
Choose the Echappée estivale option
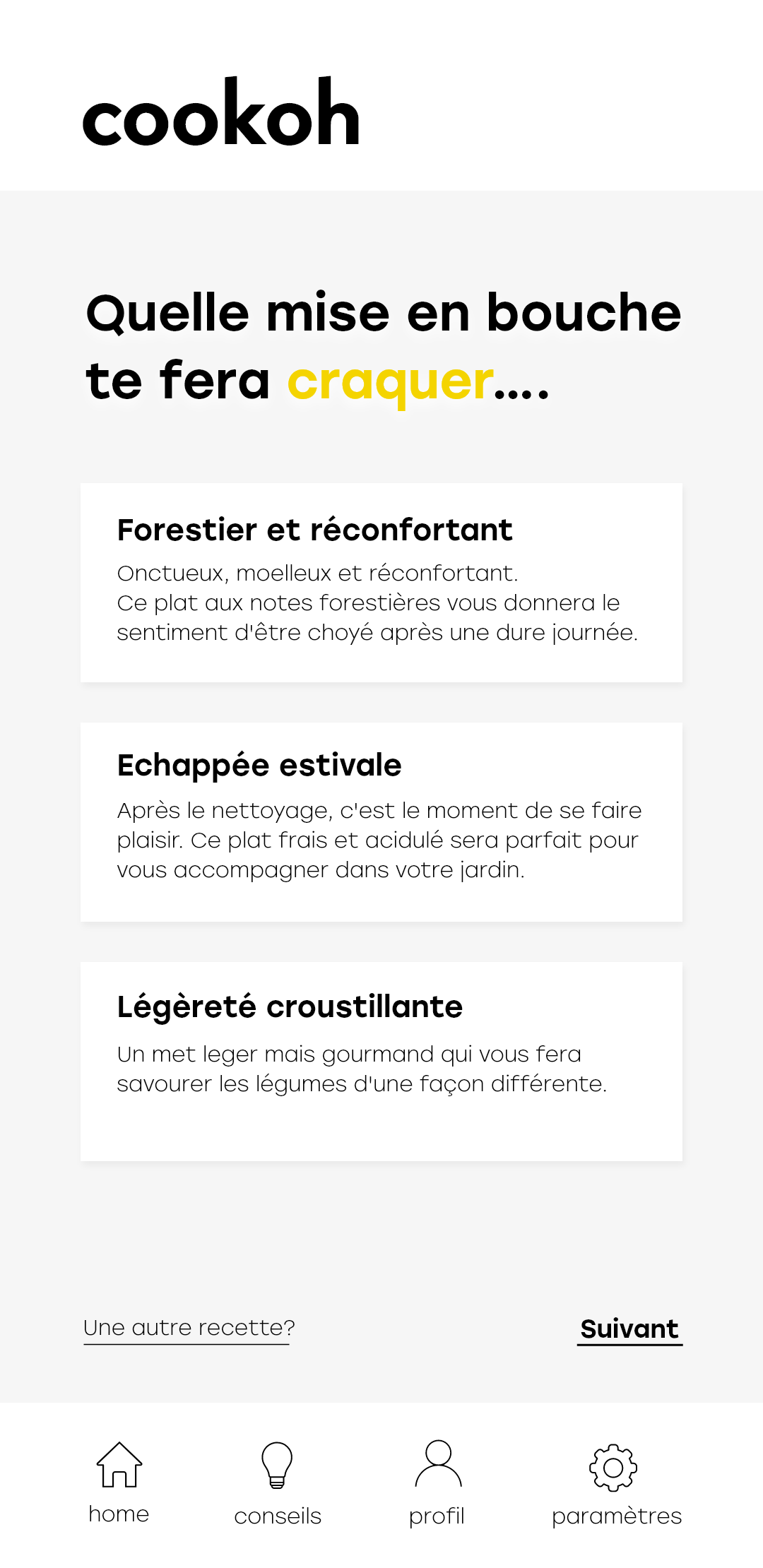[x=381, y=821]
